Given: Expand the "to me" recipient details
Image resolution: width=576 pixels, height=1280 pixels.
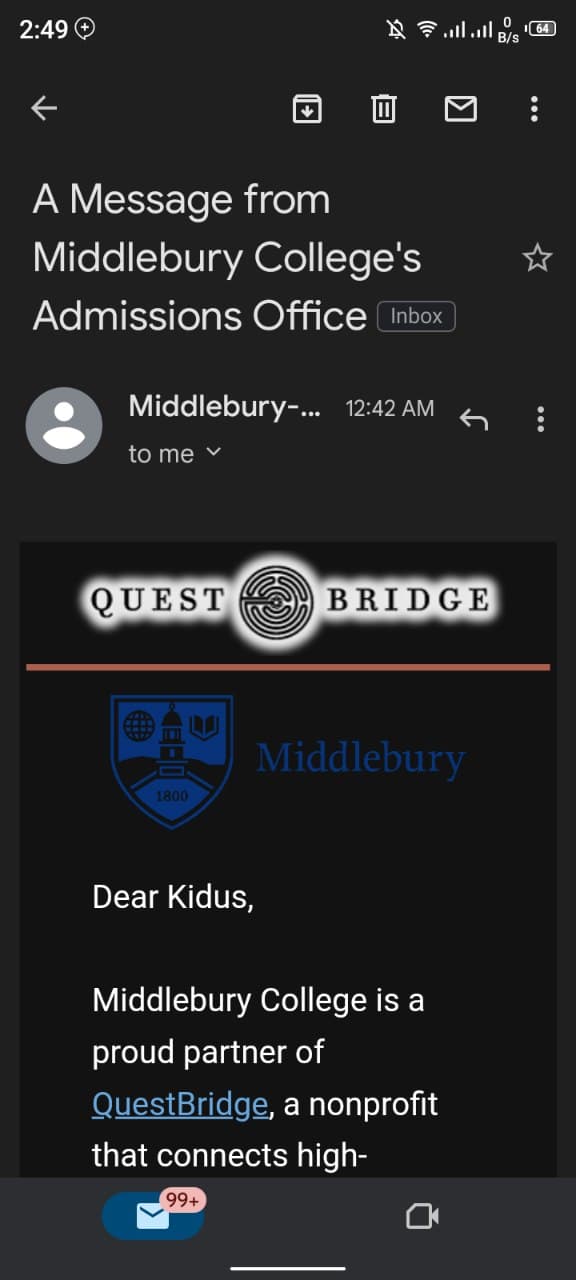Looking at the screenshot, I should pos(174,453).
